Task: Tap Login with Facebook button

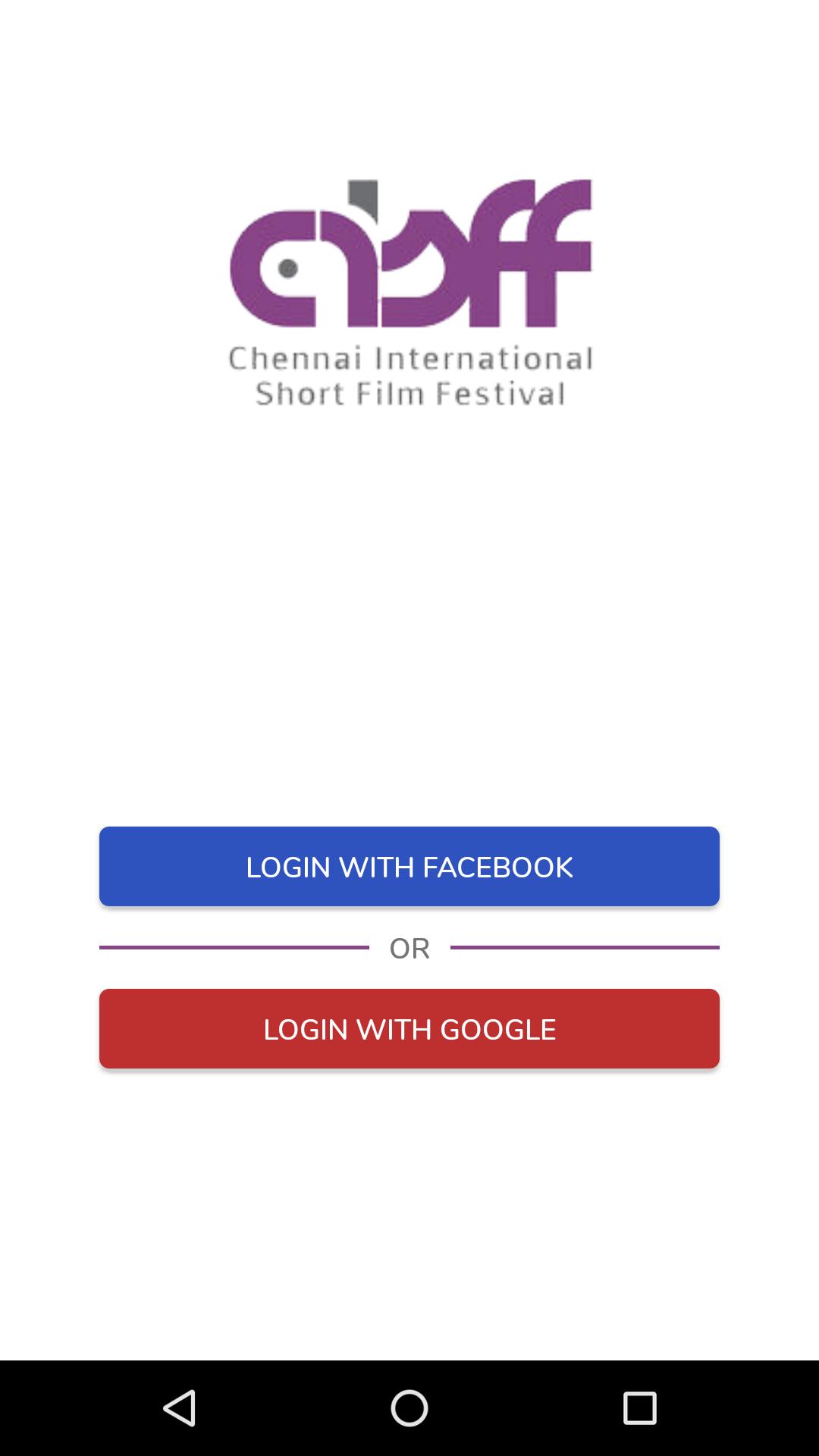Action: 409,866
